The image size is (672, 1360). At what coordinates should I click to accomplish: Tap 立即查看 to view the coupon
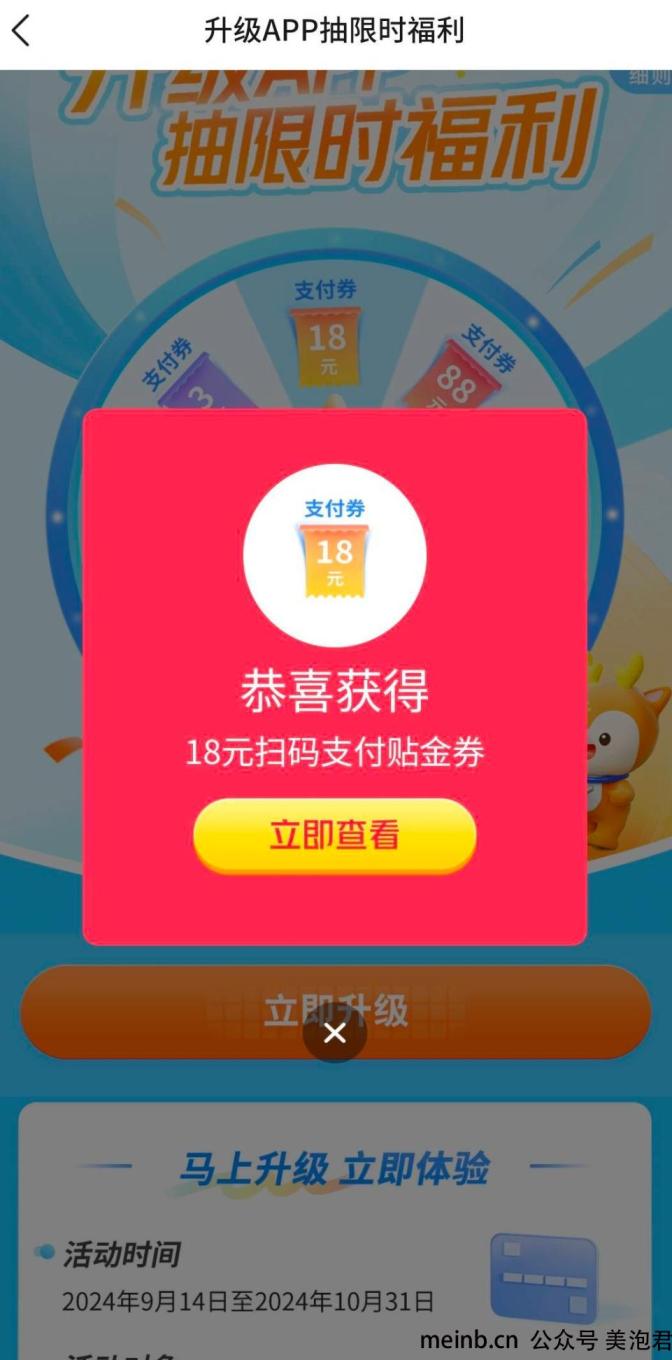335,836
